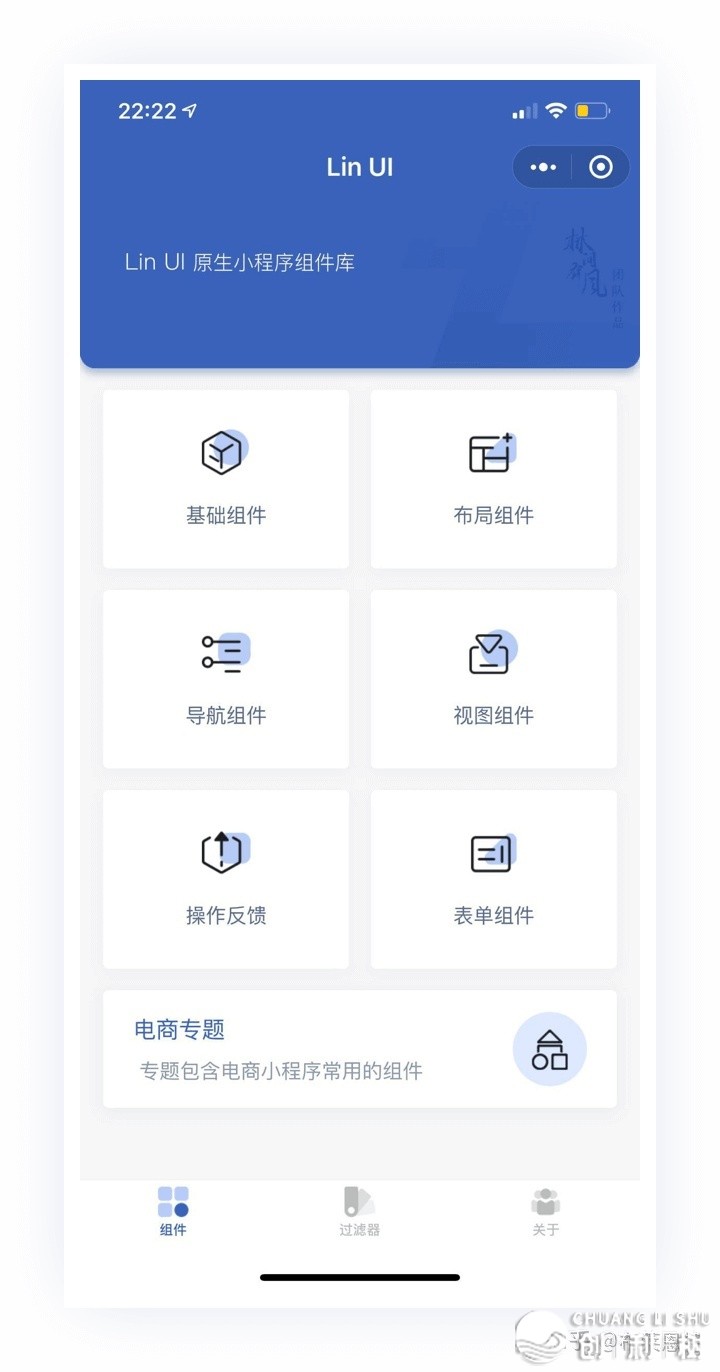This screenshot has width=720, height=1372.
Task: Select the 布局组件 layout icon
Action: click(x=492, y=450)
